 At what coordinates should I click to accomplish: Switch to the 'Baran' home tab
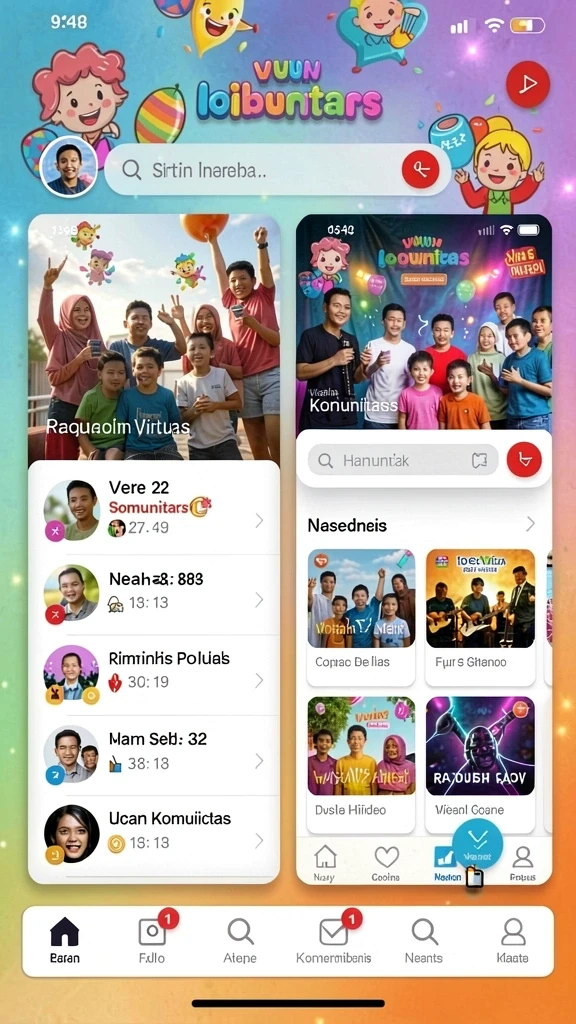[65, 940]
